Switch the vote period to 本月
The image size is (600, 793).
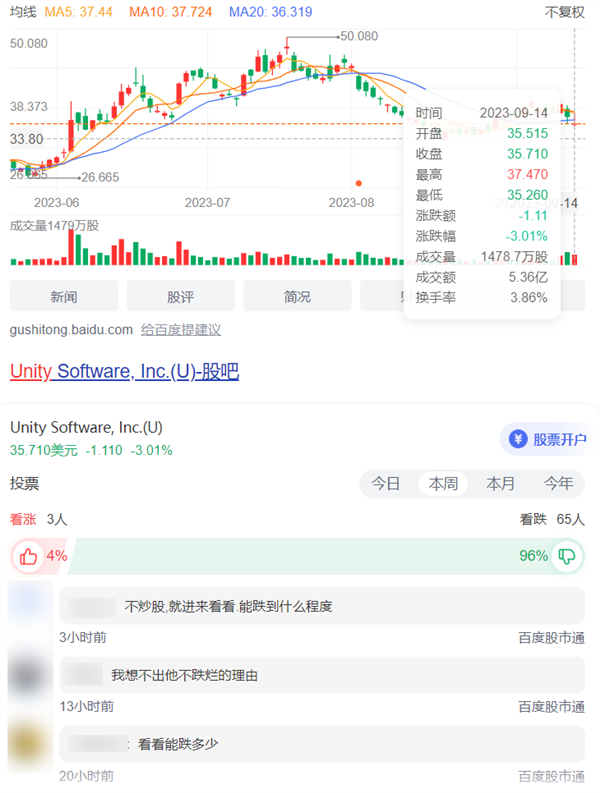(x=501, y=483)
